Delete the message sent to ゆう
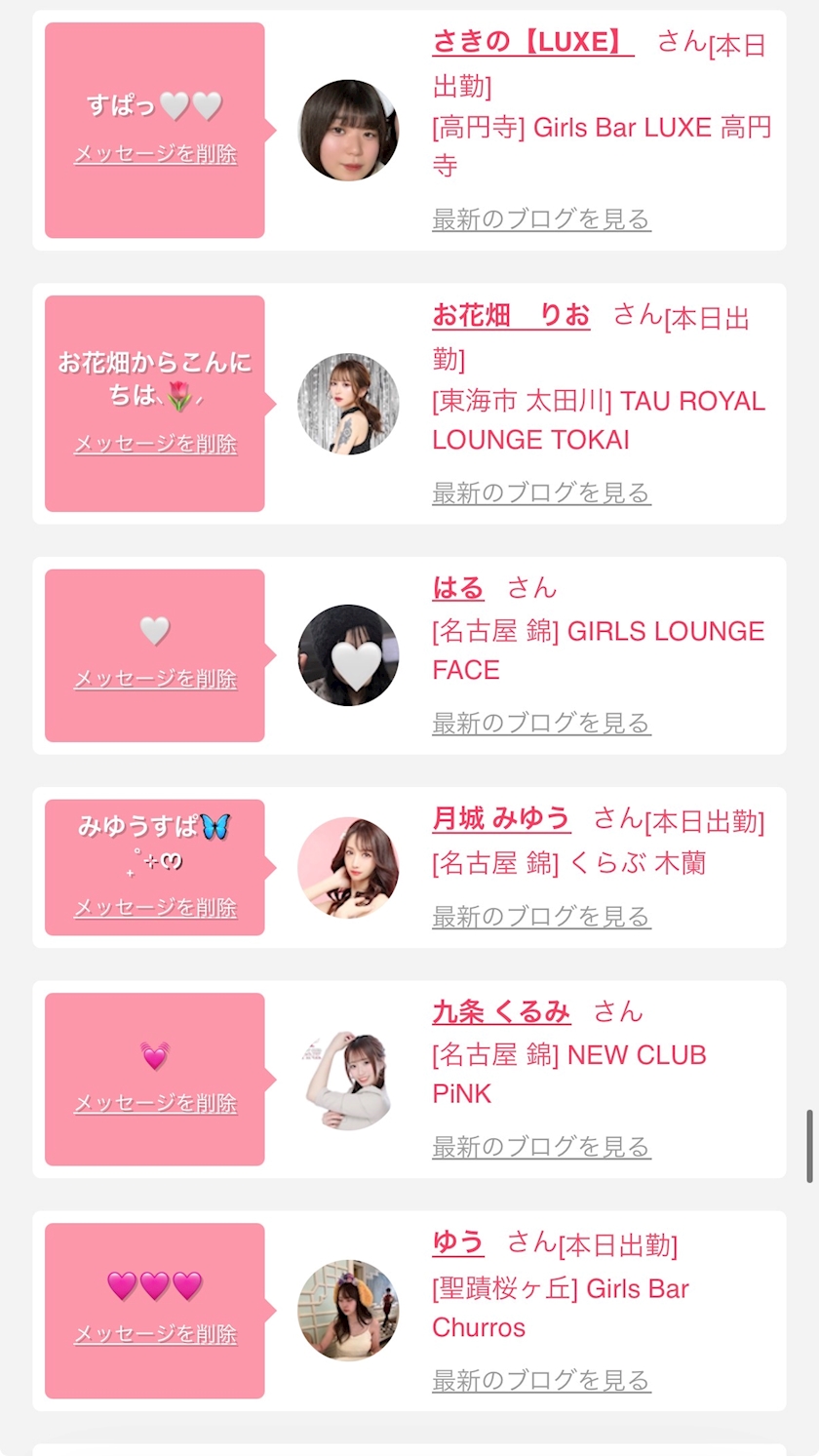The height and width of the screenshot is (1456, 819). [155, 1334]
